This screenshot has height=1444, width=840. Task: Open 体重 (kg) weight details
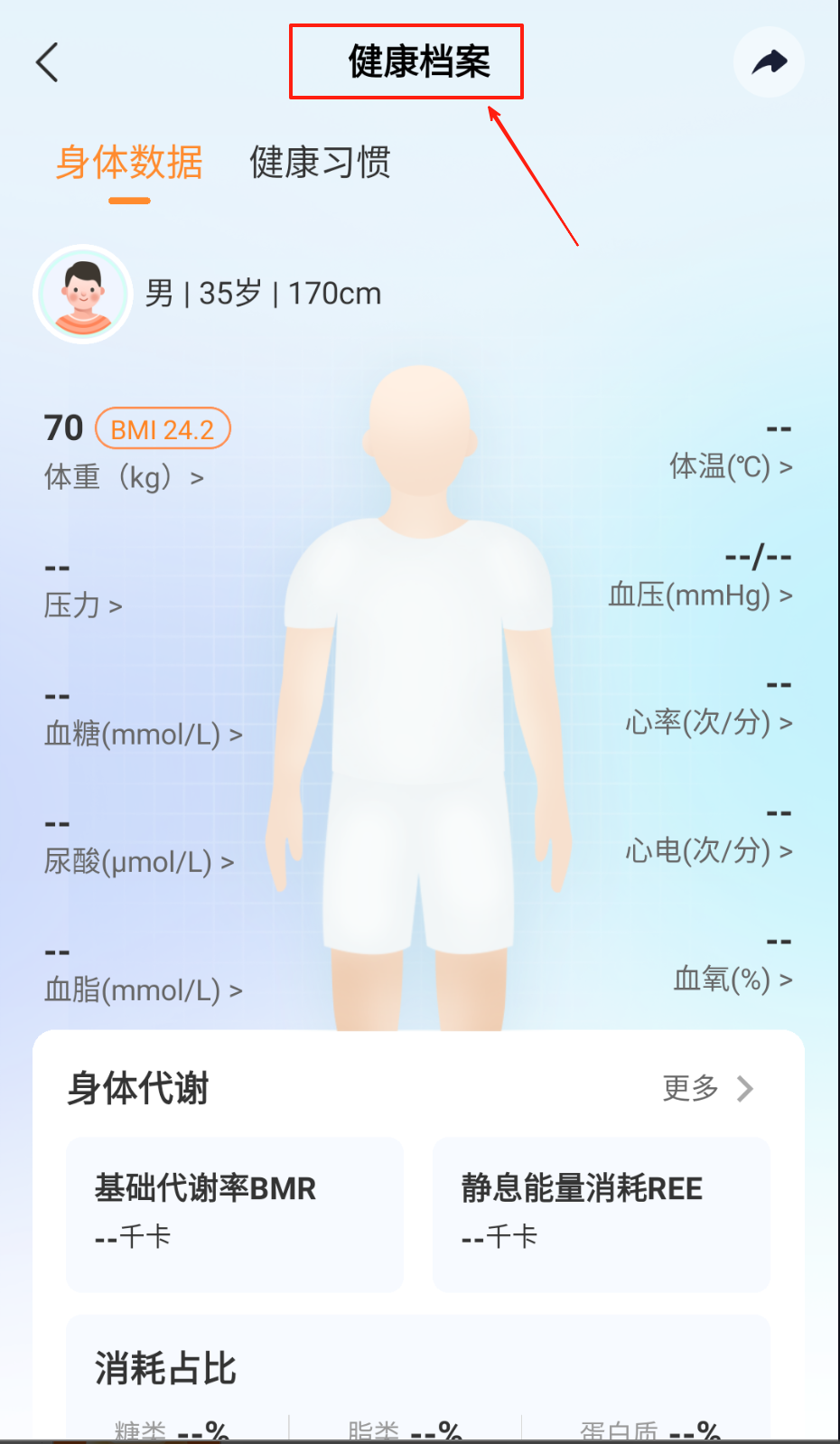pyautogui.click(x=124, y=476)
